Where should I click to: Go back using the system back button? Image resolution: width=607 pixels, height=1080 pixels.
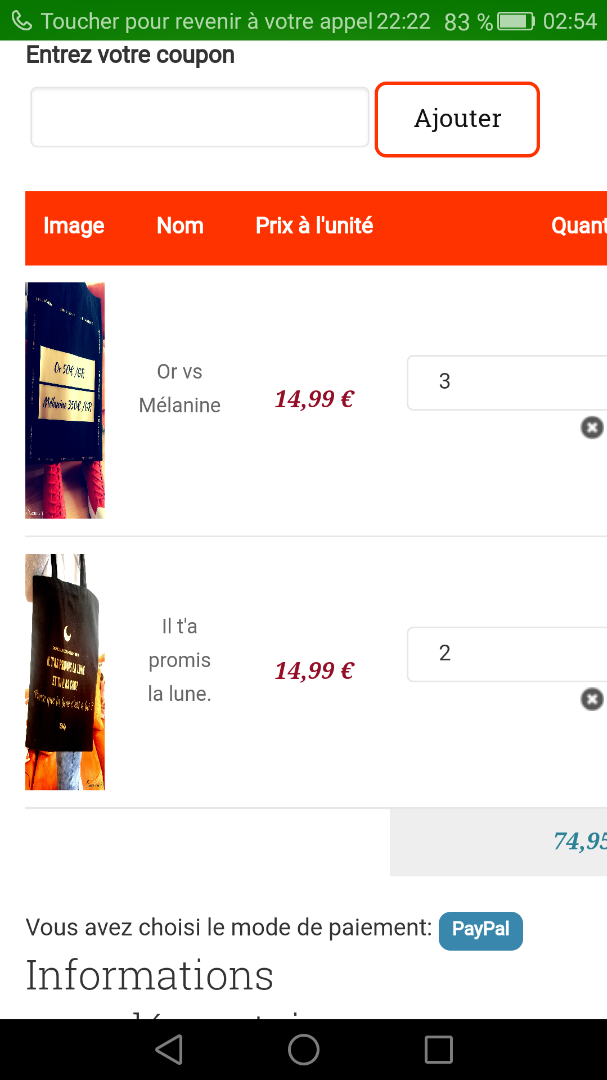click(169, 1049)
